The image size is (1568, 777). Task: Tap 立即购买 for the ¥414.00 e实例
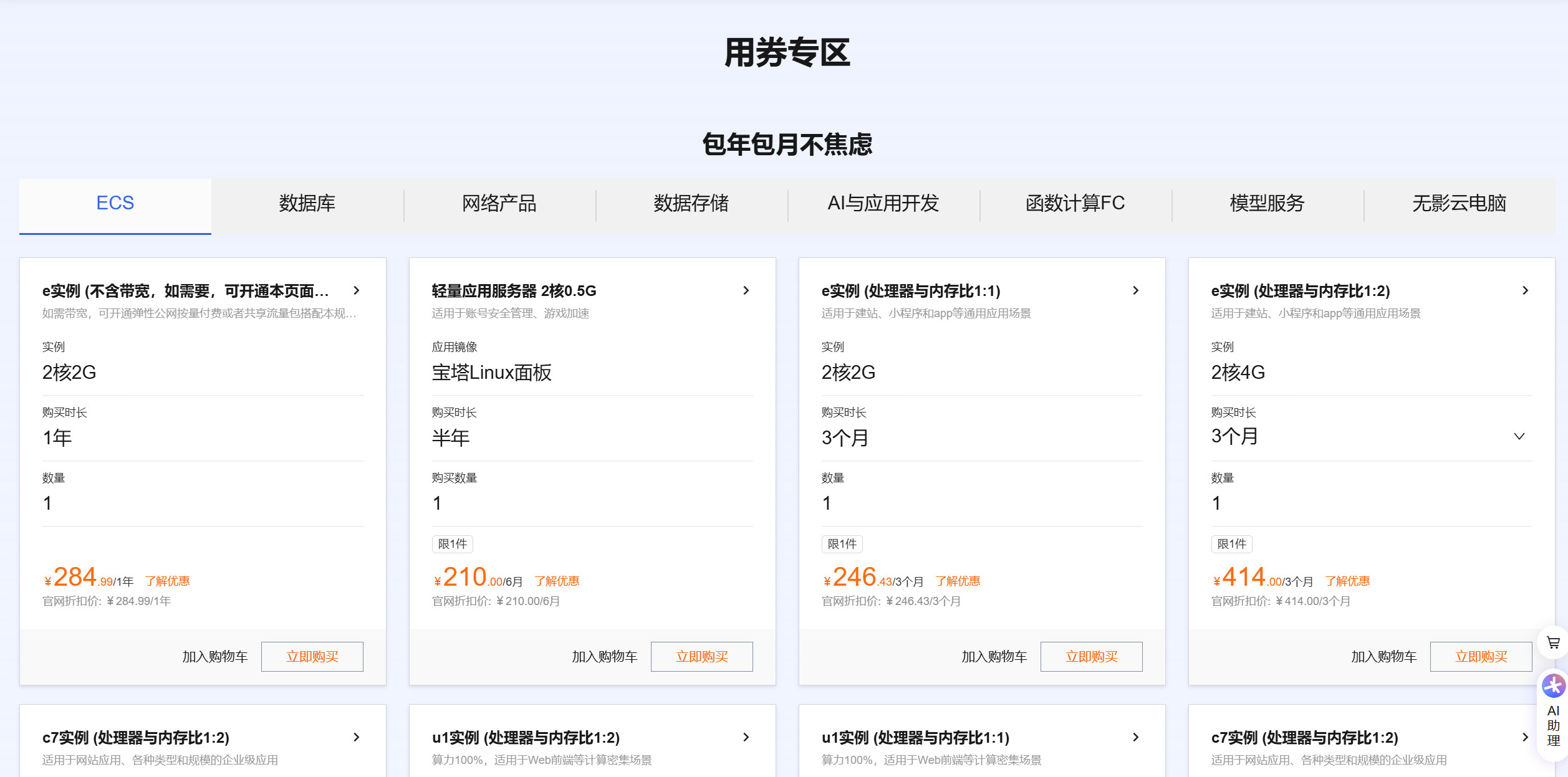point(1481,657)
